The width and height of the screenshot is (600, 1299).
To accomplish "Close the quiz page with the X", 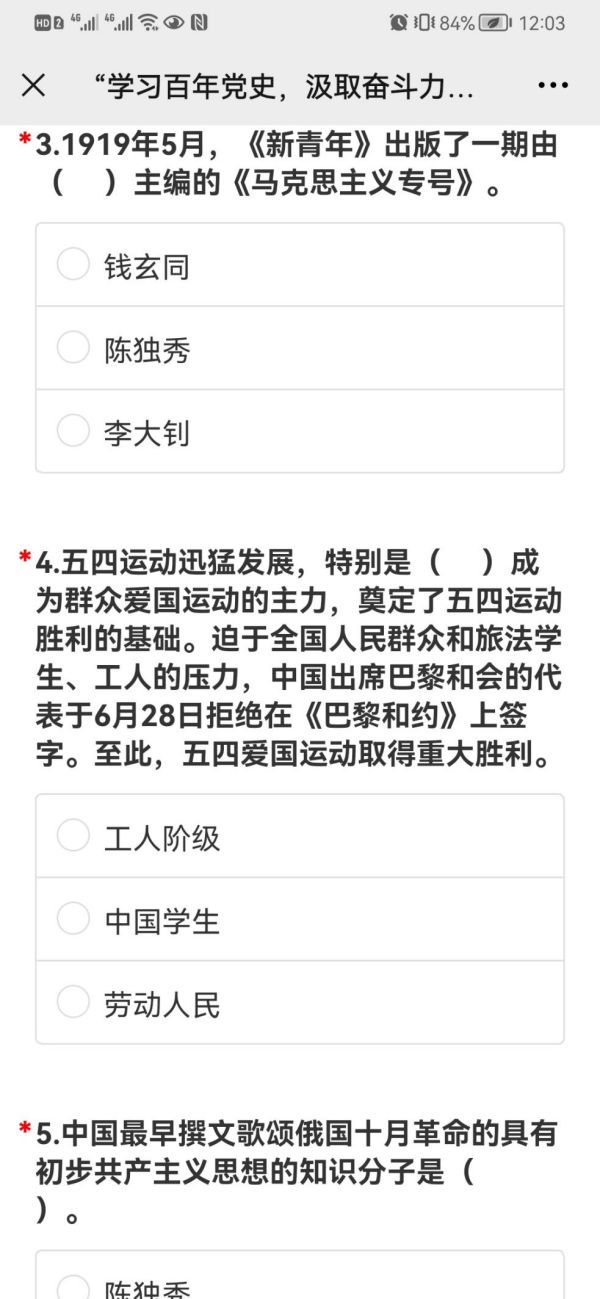I will 33,86.
